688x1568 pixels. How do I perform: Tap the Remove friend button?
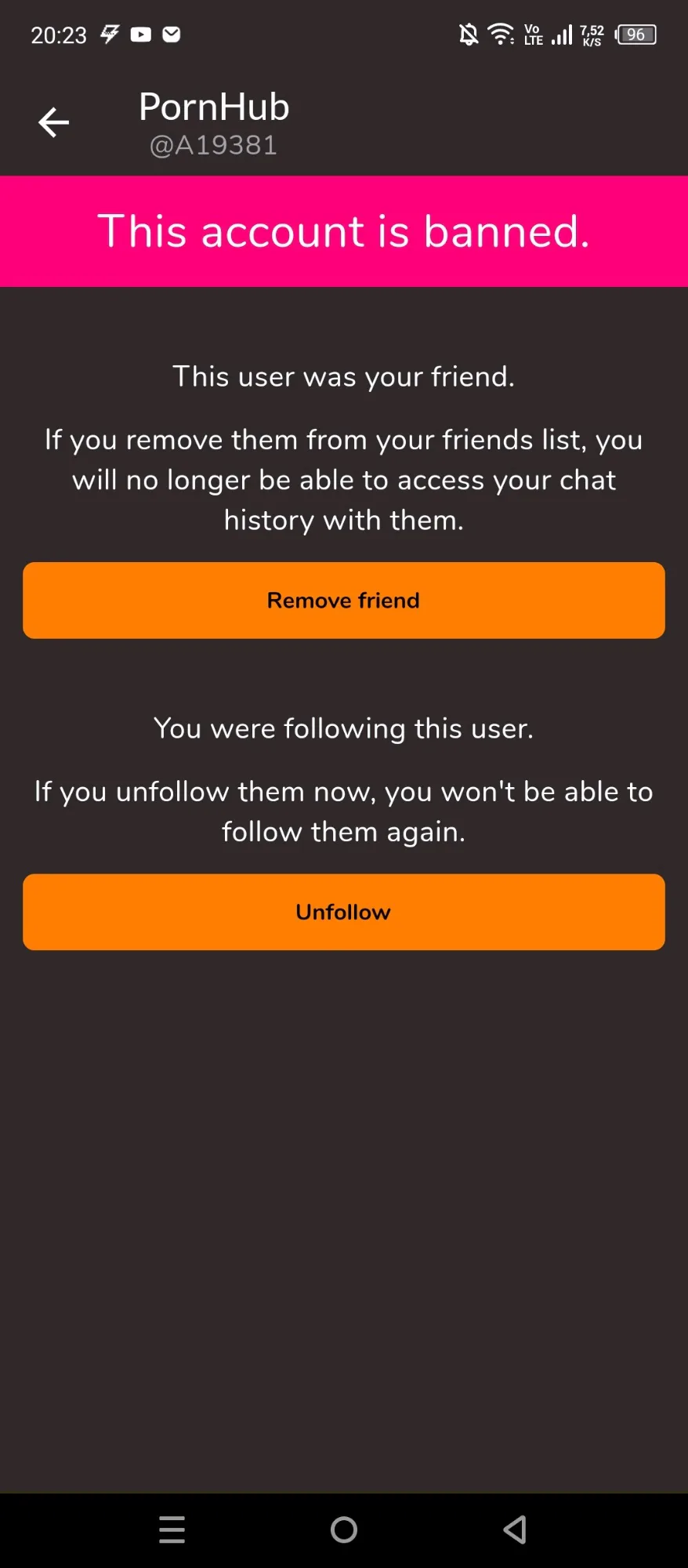(344, 601)
